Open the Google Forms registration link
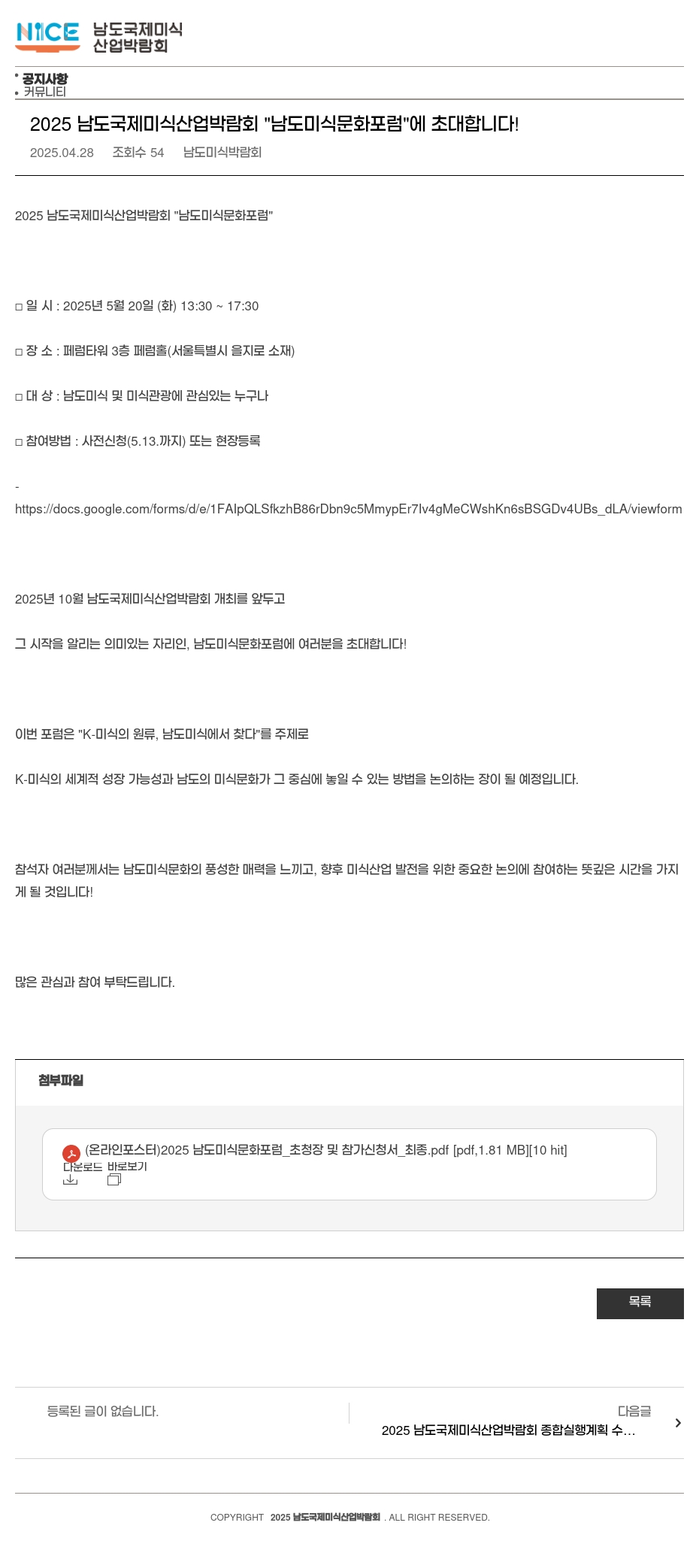Viewport: 699px width, 1568px height. click(x=349, y=509)
